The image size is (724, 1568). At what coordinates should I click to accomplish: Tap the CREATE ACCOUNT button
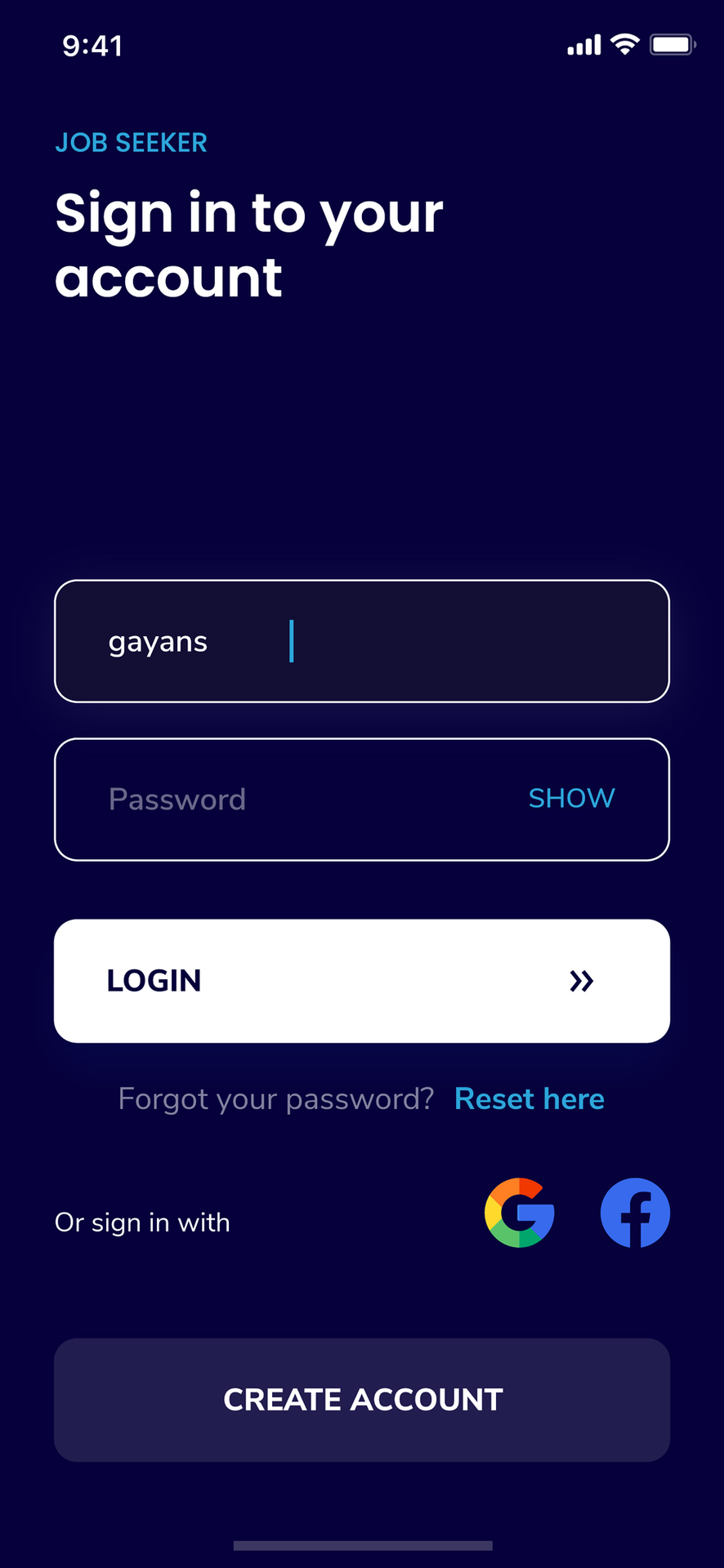(362, 1400)
